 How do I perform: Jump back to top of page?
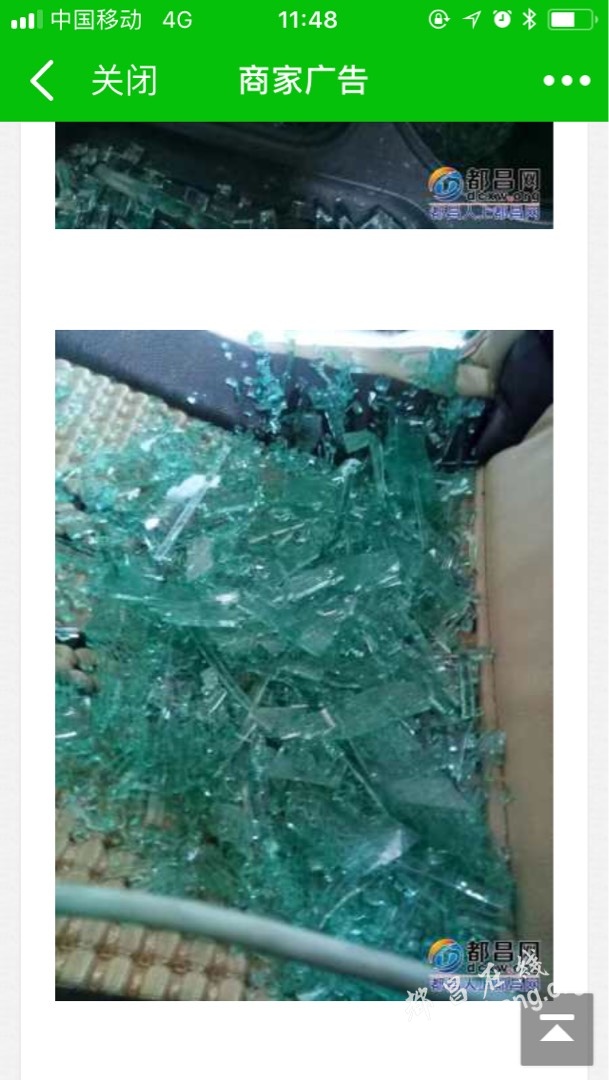557,1028
